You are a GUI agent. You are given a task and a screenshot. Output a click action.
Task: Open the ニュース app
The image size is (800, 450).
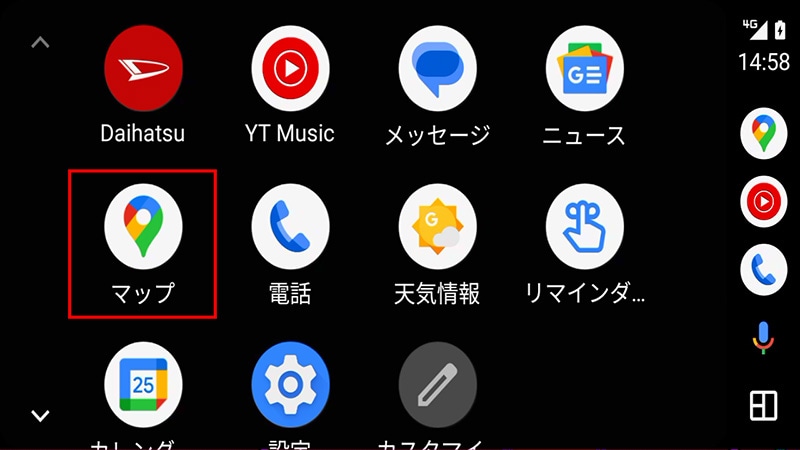(584, 66)
